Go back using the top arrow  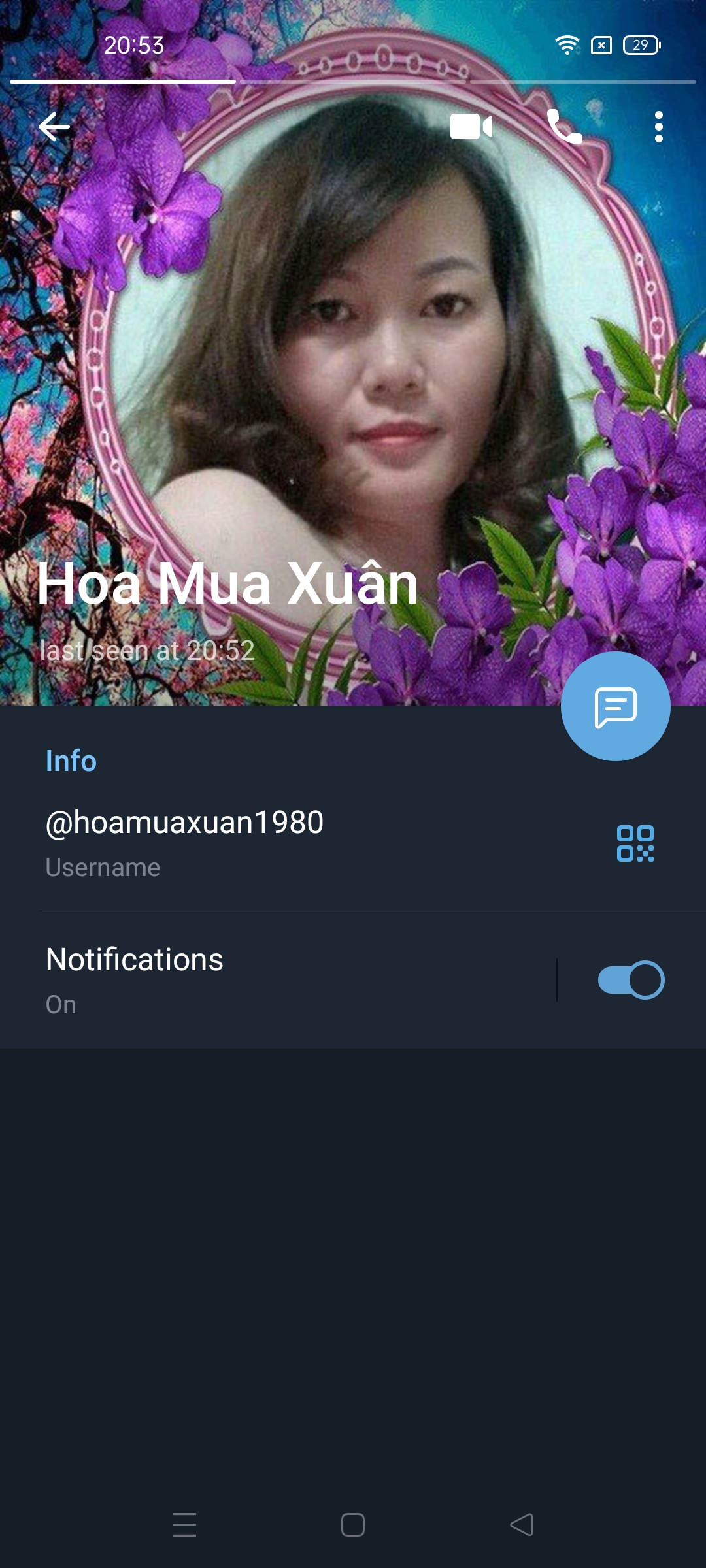54,127
